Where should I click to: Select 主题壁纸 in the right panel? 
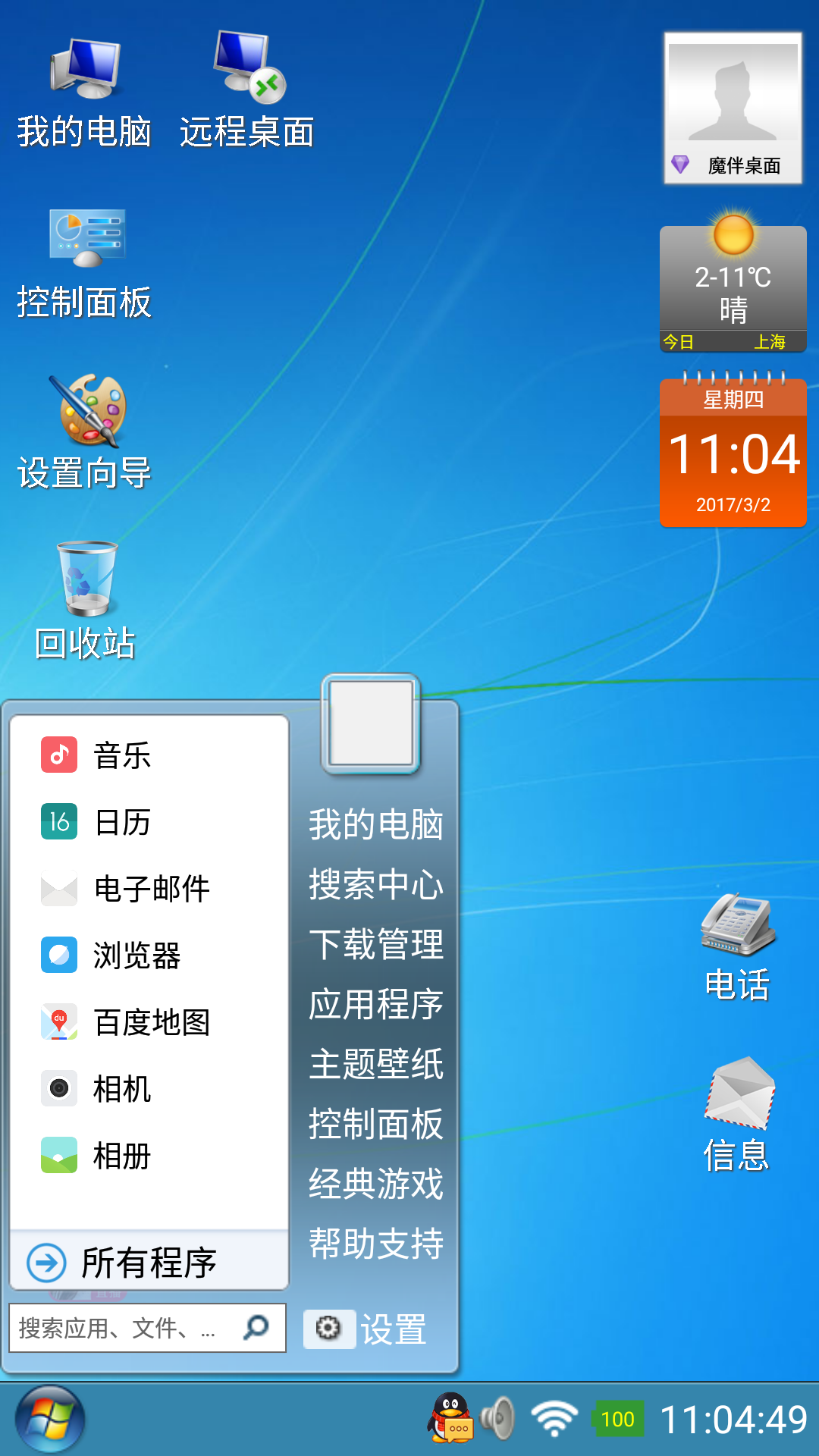click(x=375, y=1064)
